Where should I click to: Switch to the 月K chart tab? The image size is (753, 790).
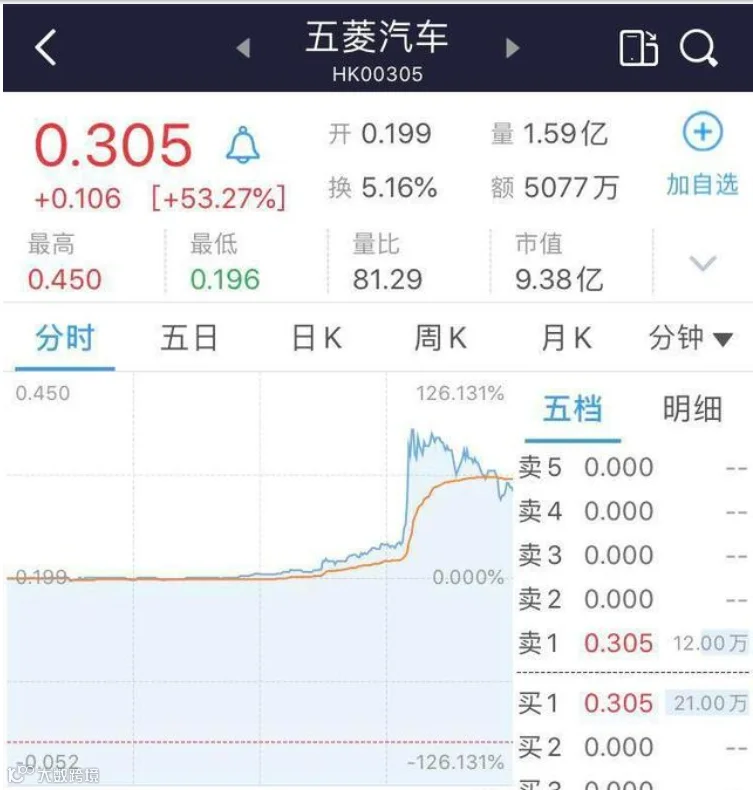[567, 338]
